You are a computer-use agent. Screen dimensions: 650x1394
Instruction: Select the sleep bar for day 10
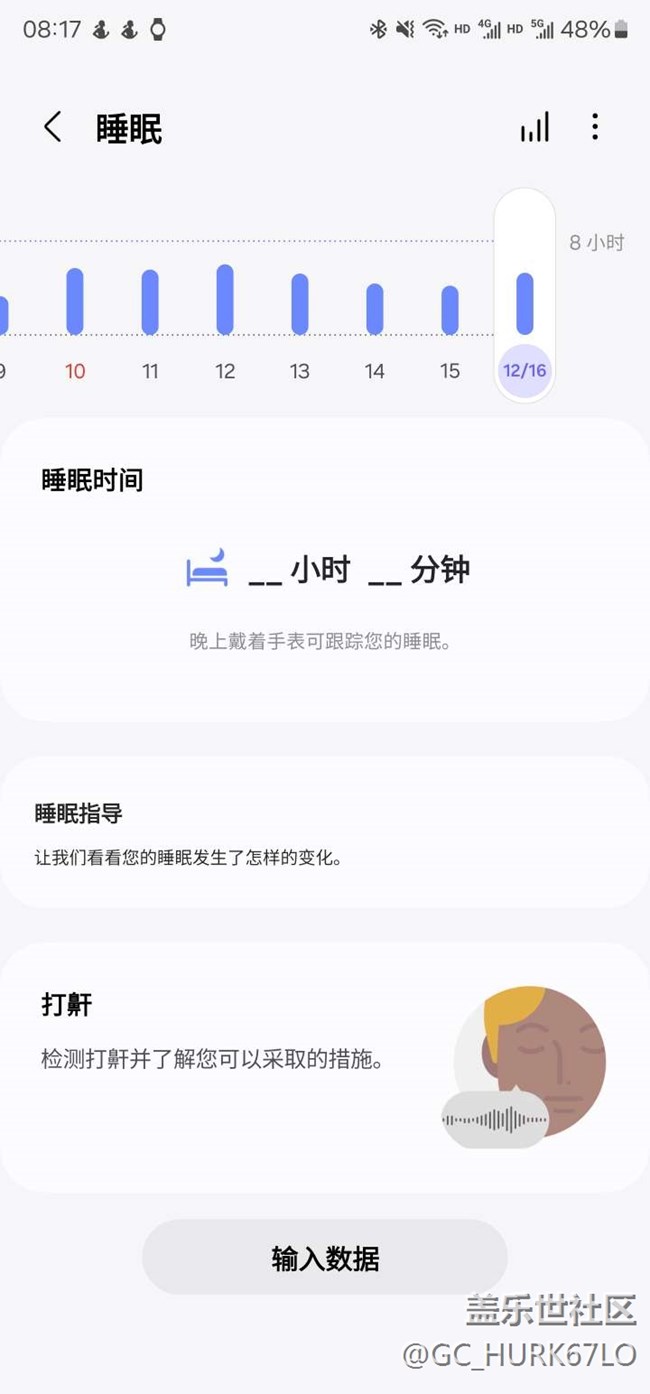75,301
